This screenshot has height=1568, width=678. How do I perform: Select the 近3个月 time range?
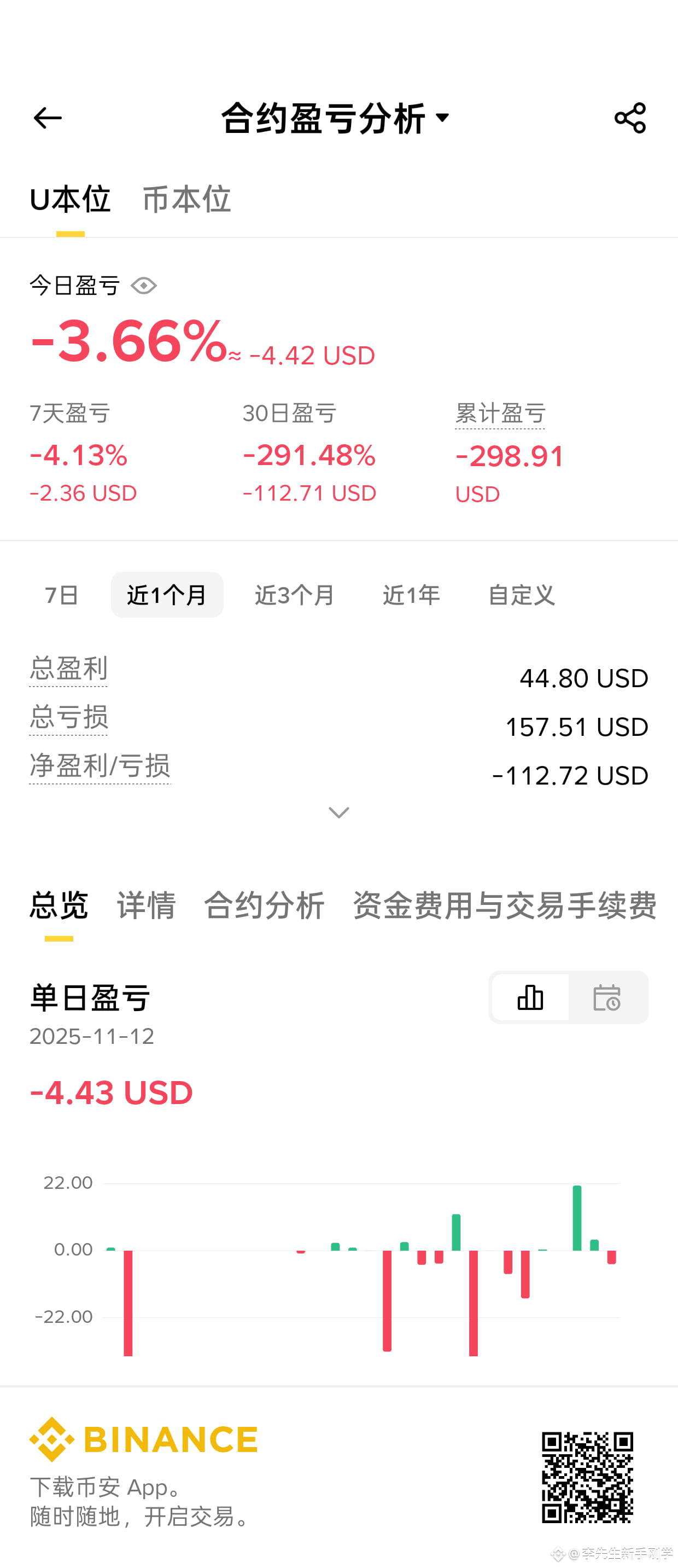pyautogui.click(x=294, y=595)
